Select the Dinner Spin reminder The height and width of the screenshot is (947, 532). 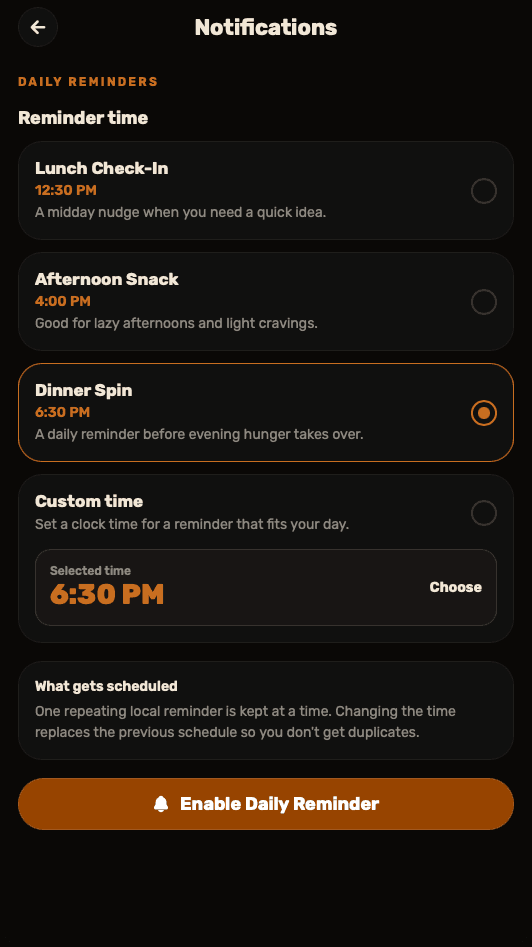[266, 413]
